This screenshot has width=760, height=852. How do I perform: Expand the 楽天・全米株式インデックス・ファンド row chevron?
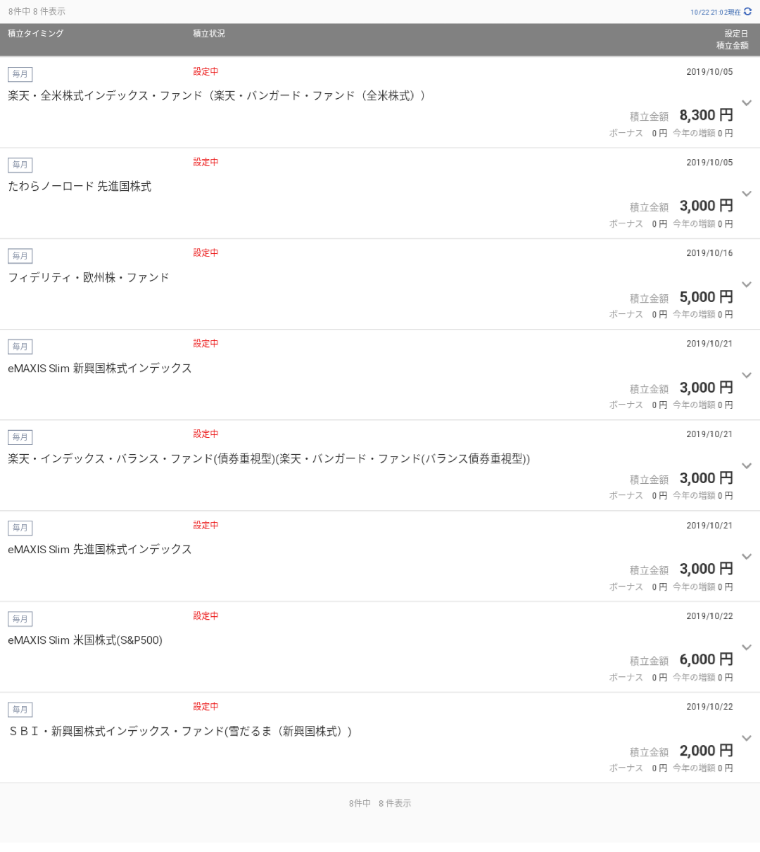tap(747, 103)
